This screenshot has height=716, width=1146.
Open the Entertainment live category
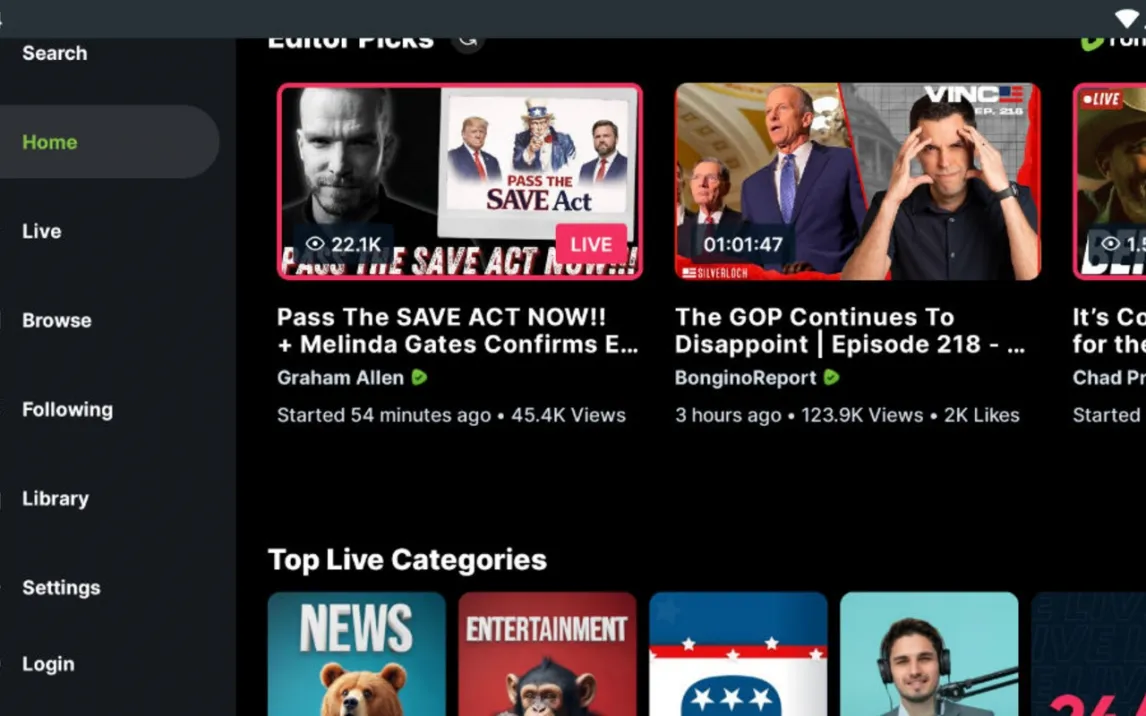[547, 653]
